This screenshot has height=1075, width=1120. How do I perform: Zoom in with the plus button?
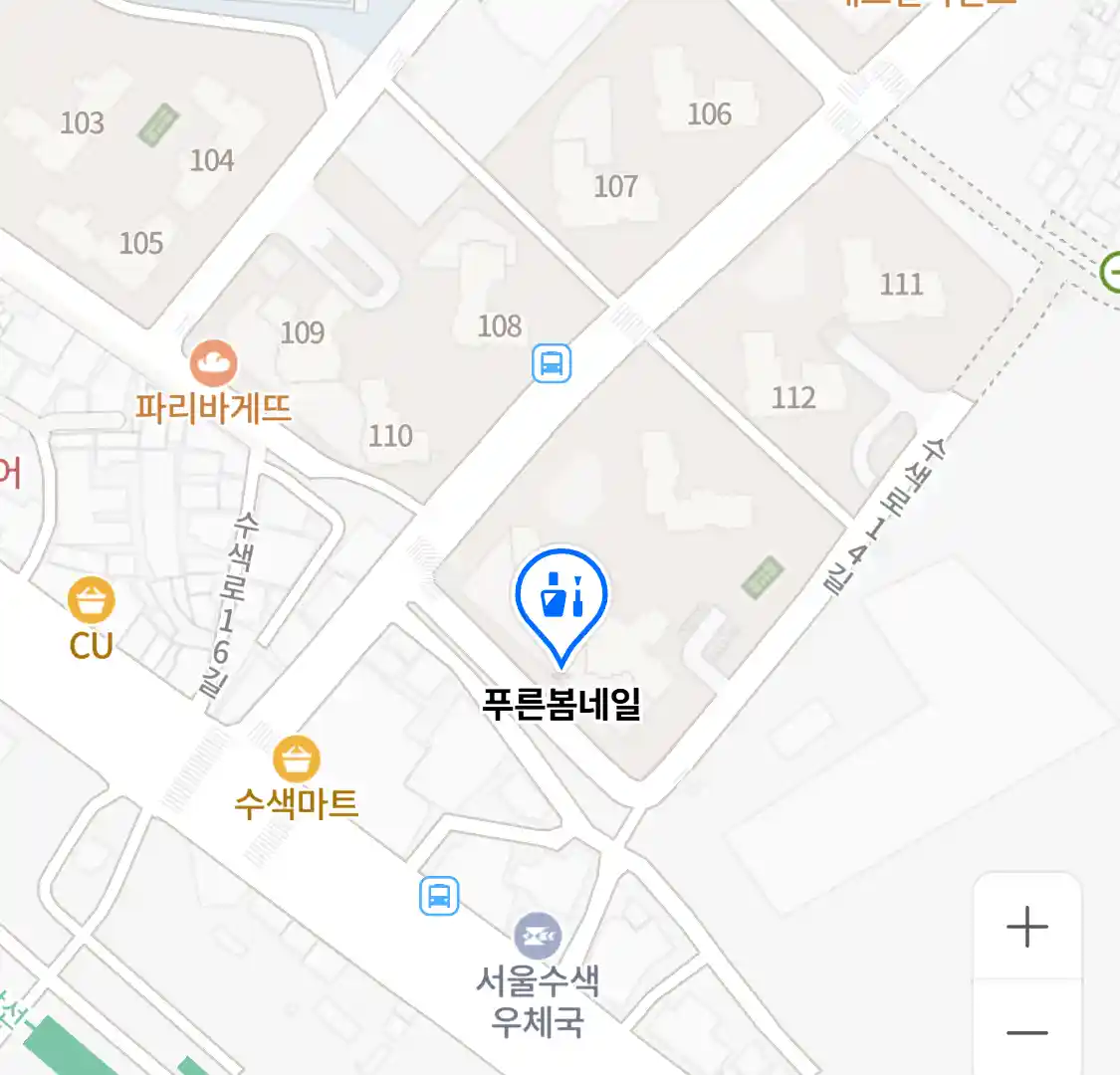(1026, 928)
